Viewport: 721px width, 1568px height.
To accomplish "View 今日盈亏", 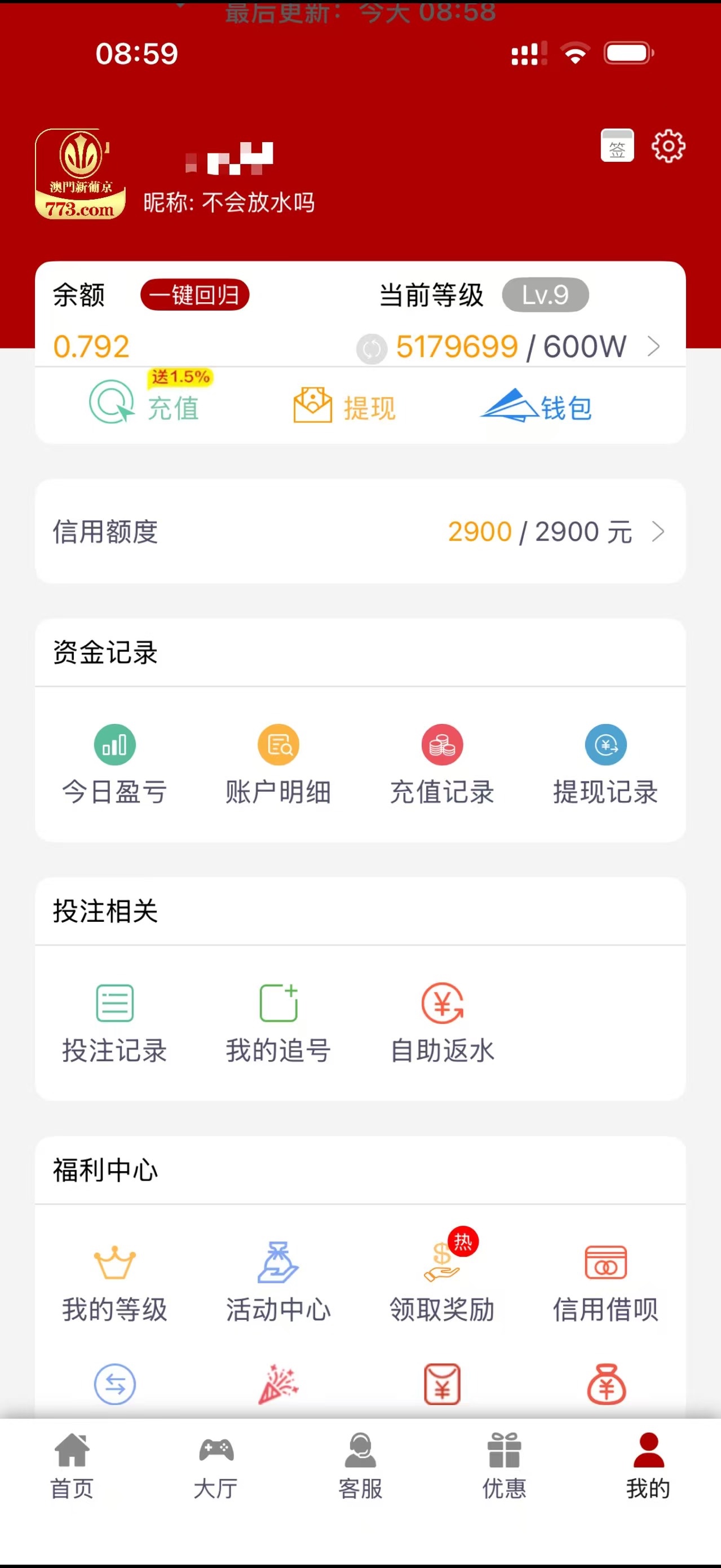I will pos(114,765).
